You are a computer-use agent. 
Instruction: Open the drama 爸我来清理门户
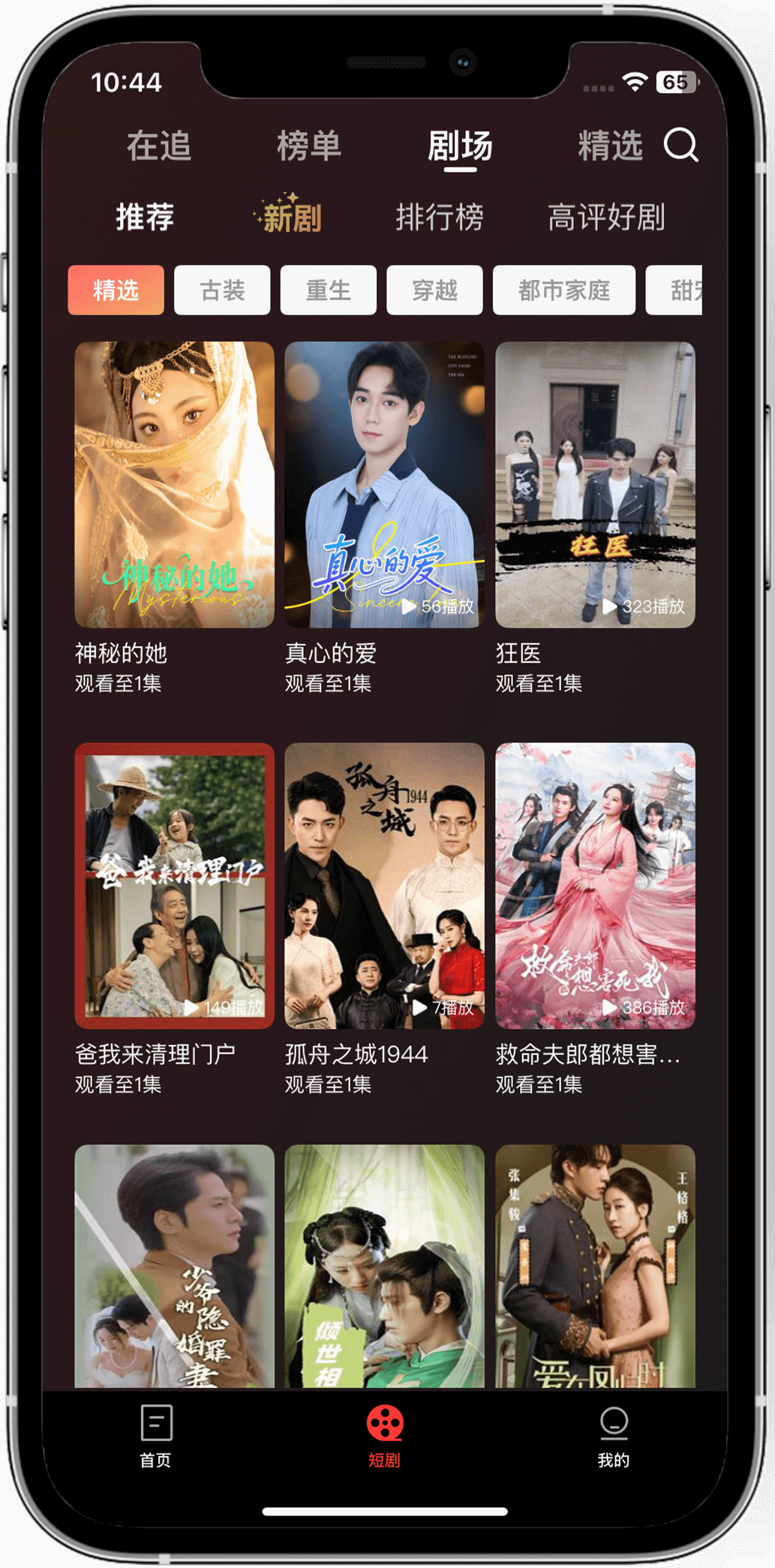174,886
